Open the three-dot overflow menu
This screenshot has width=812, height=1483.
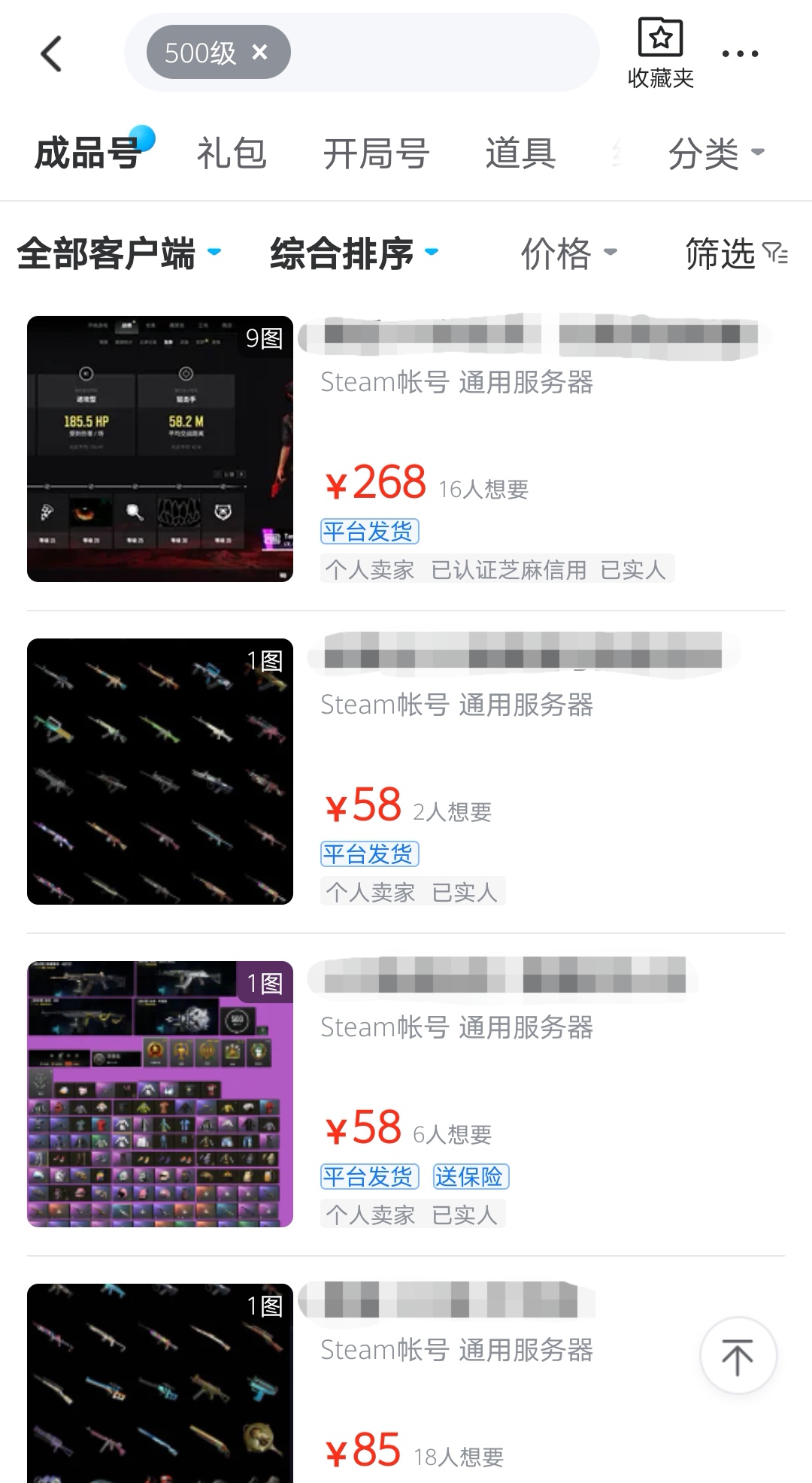[740, 54]
